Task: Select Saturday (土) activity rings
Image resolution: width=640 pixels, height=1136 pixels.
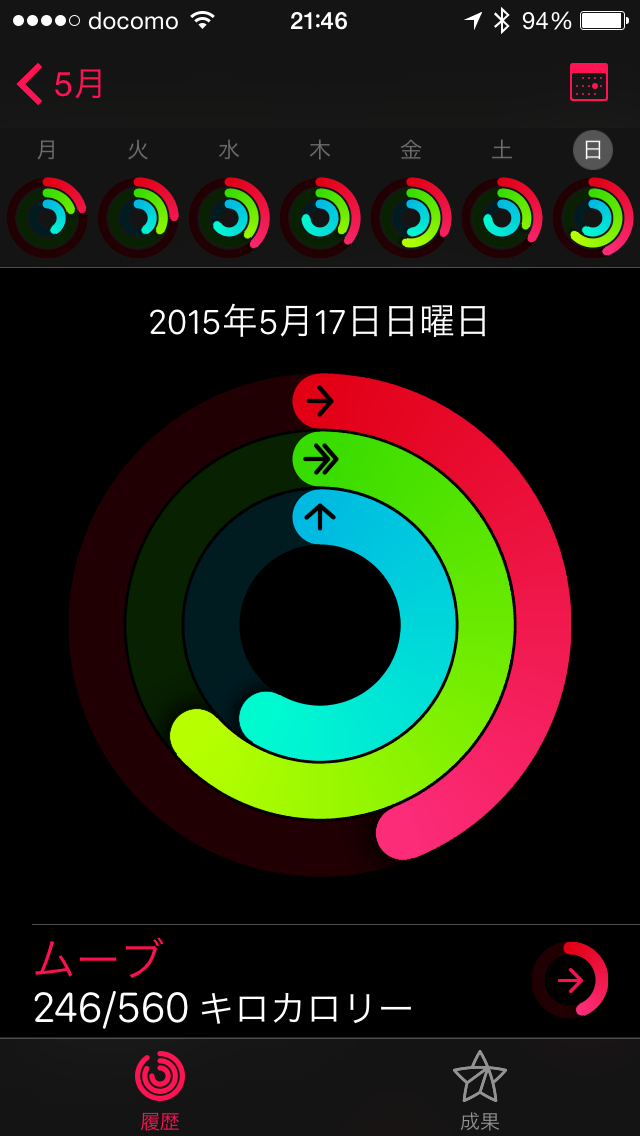Action: point(502,217)
